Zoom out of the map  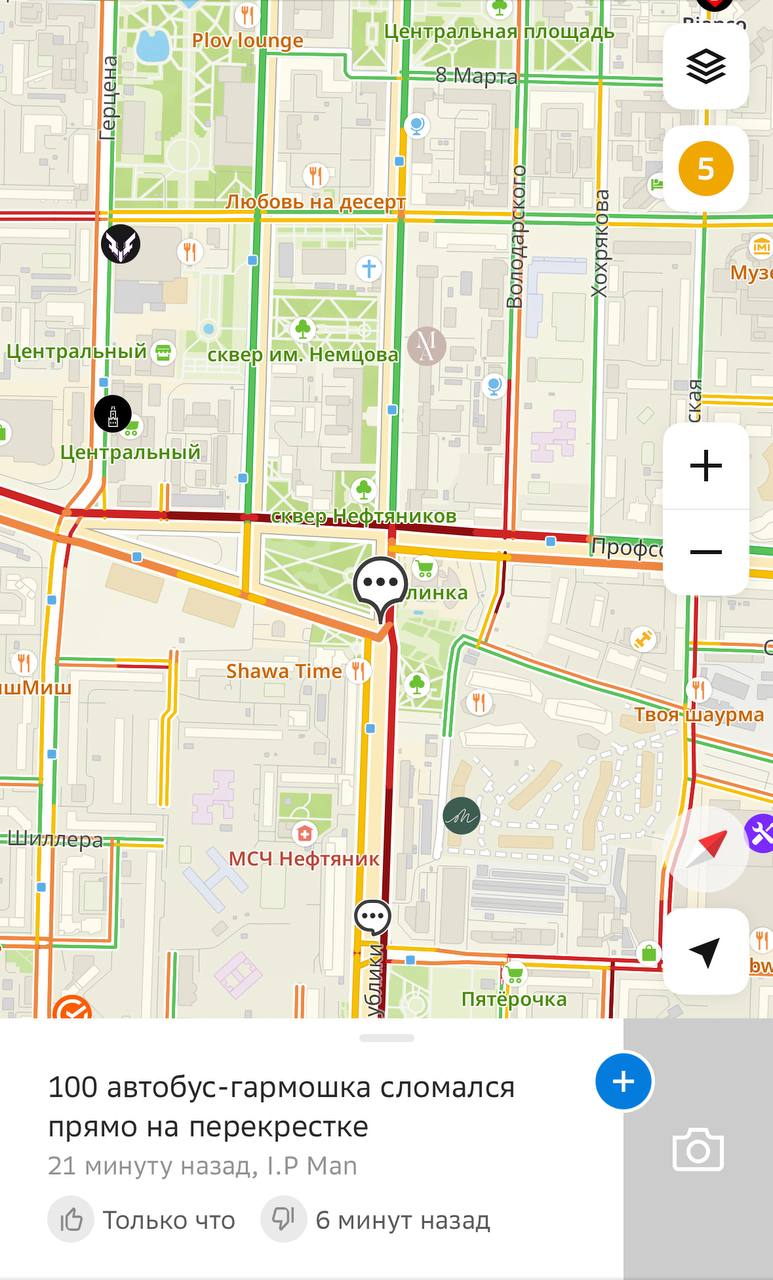[x=706, y=552]
